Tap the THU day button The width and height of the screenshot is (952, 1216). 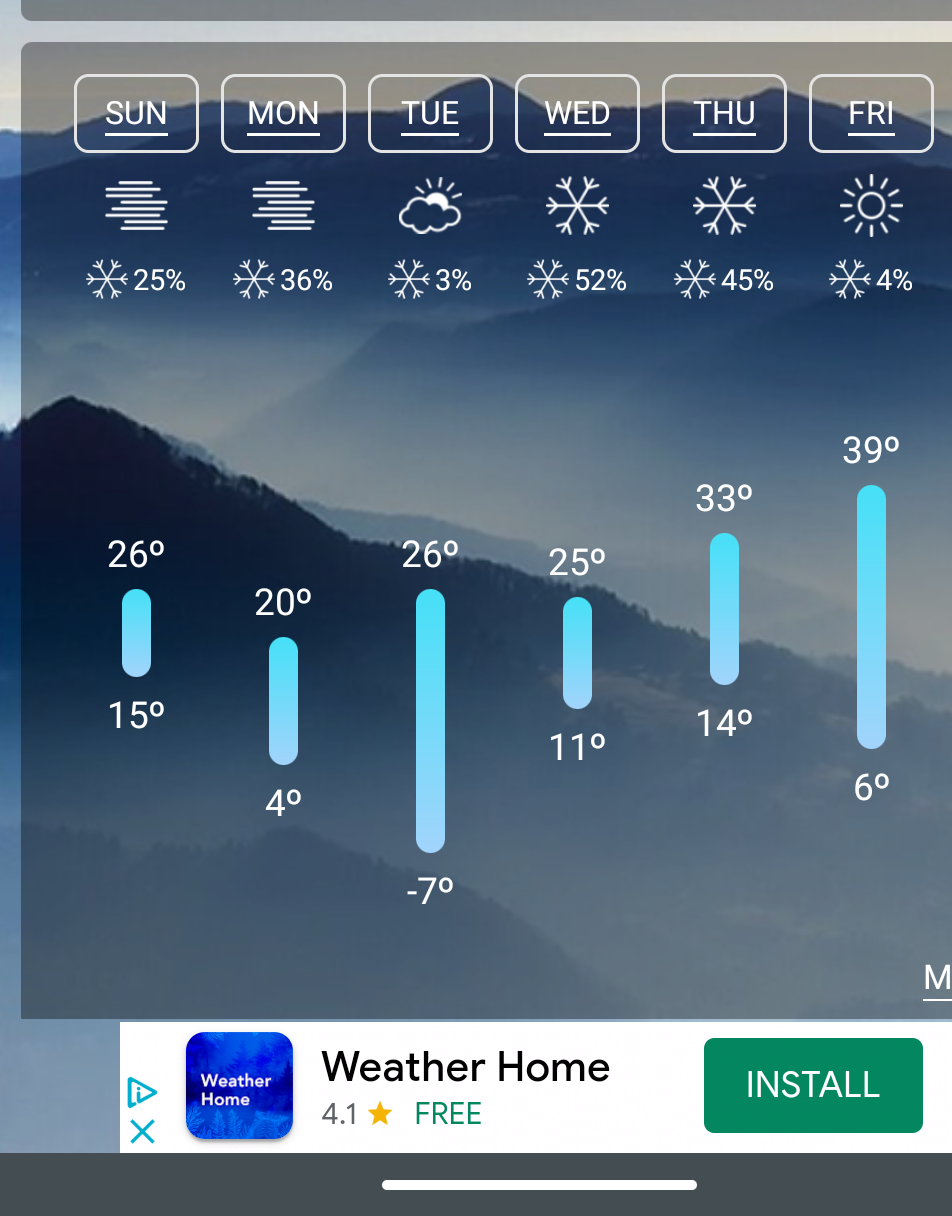tap(724, 114)
